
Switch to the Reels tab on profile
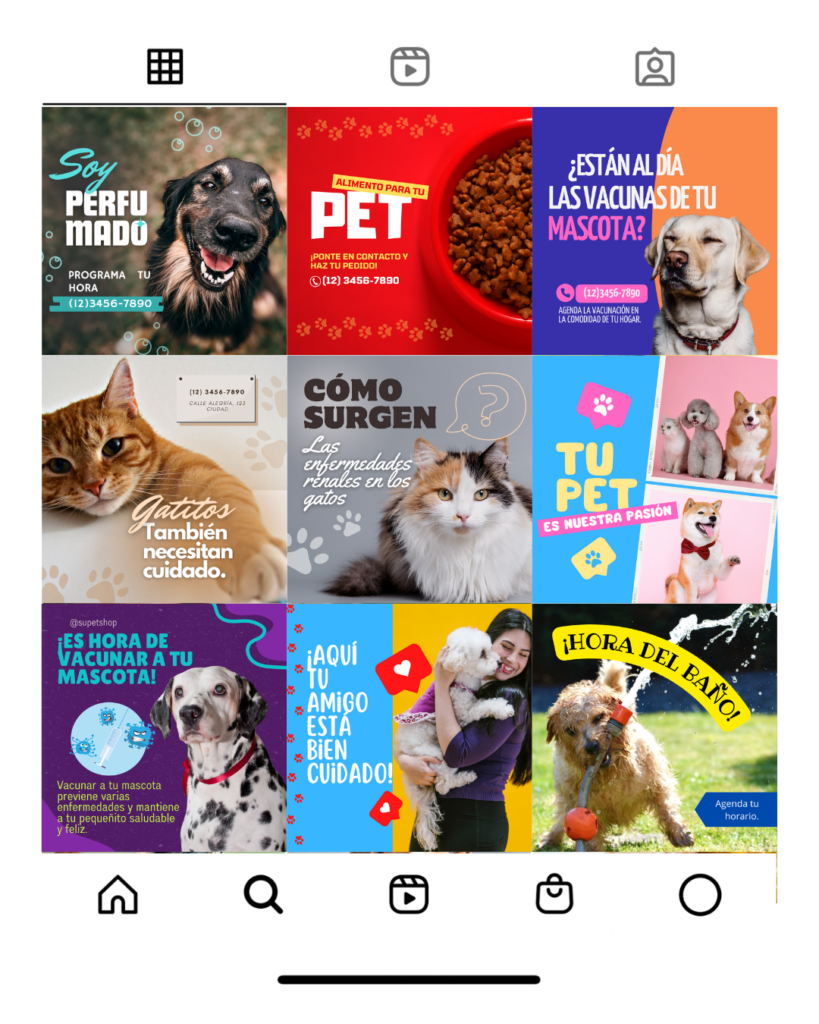click(409, 67)
